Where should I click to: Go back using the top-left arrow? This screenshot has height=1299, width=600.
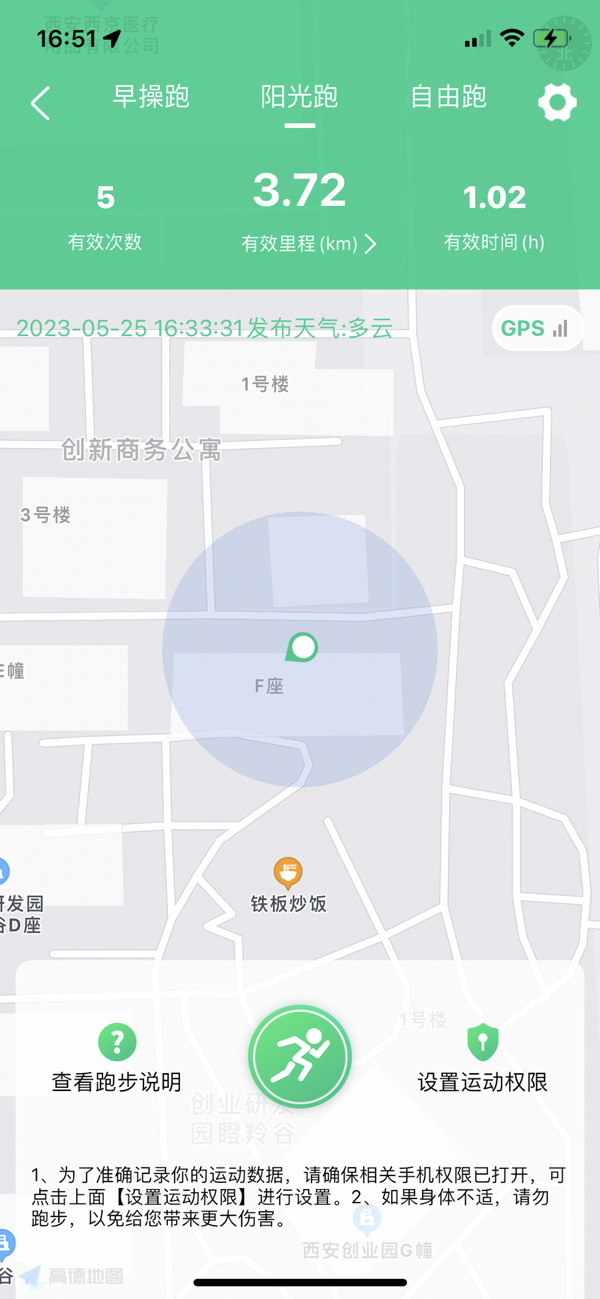pos(40,103)
